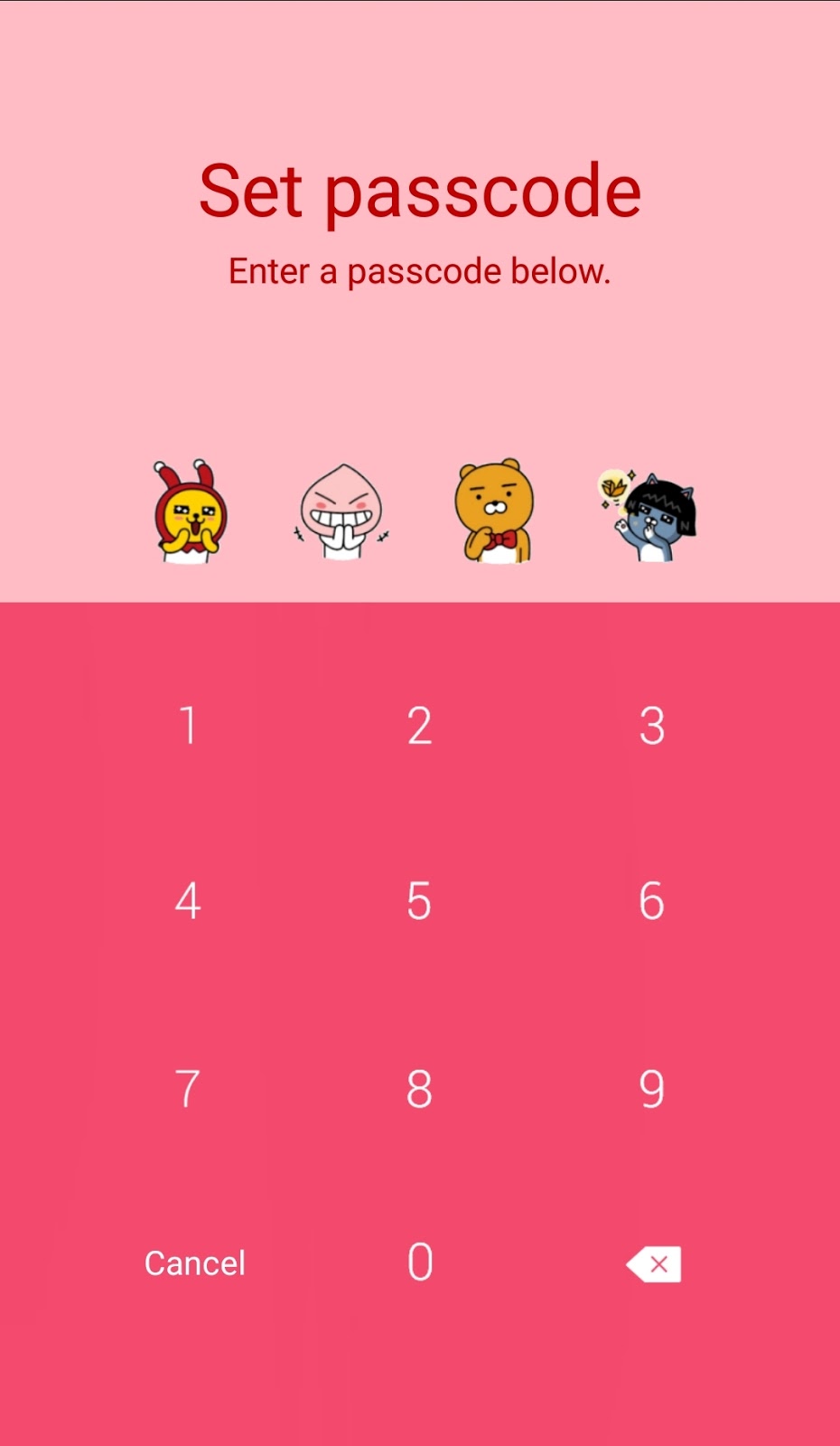The width and height of the screenshot is (840, 1446).
Task: Enter digit 2 on the keypad
Action: pos(419,726)
